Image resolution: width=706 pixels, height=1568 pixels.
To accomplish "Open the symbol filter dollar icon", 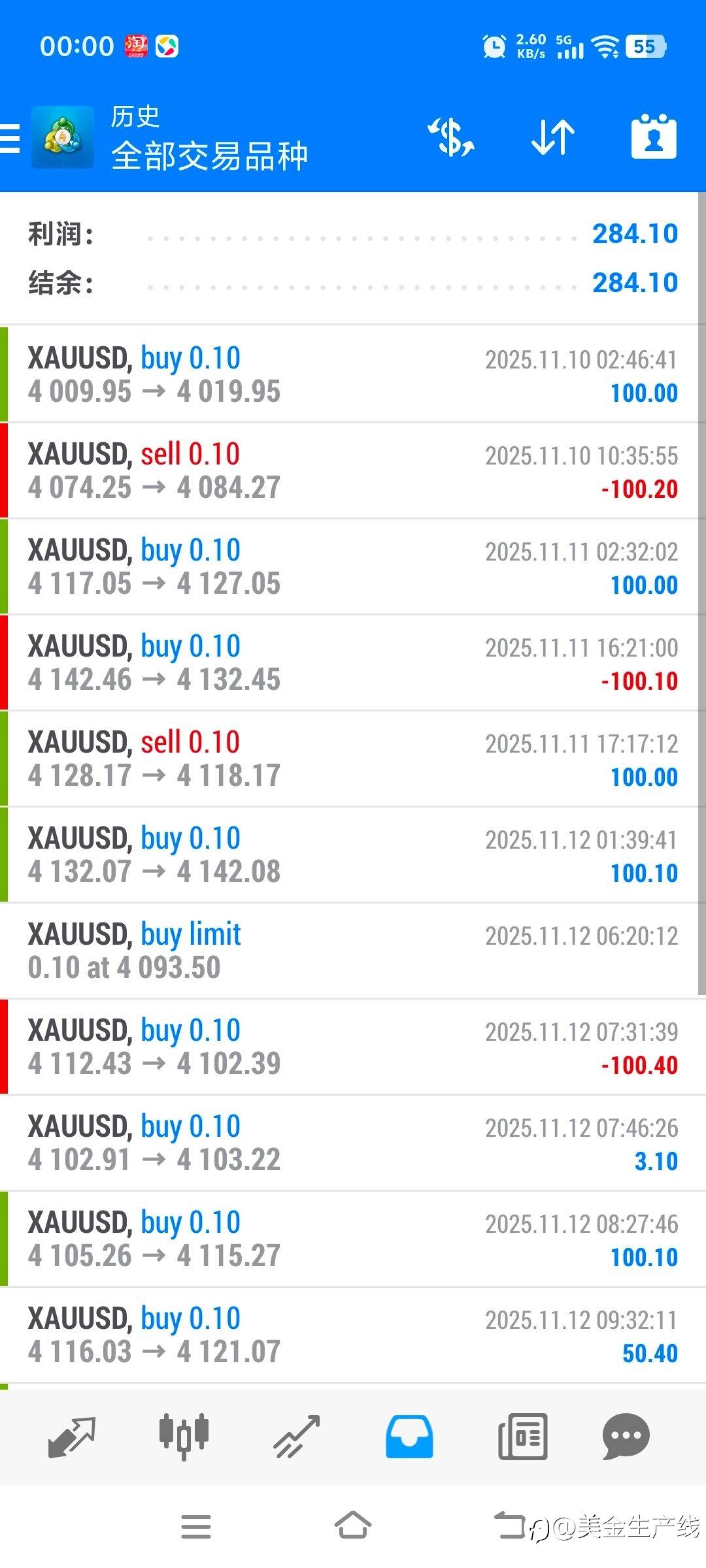I will [451, 138].
